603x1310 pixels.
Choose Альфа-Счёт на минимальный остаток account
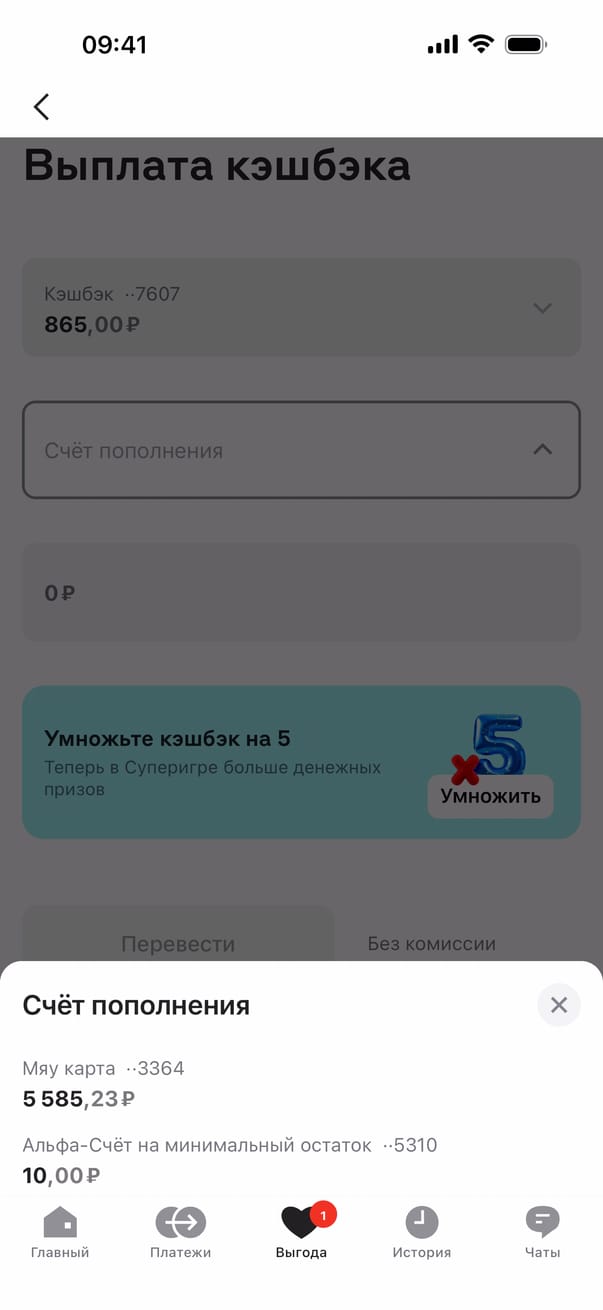pos(230,1160)
